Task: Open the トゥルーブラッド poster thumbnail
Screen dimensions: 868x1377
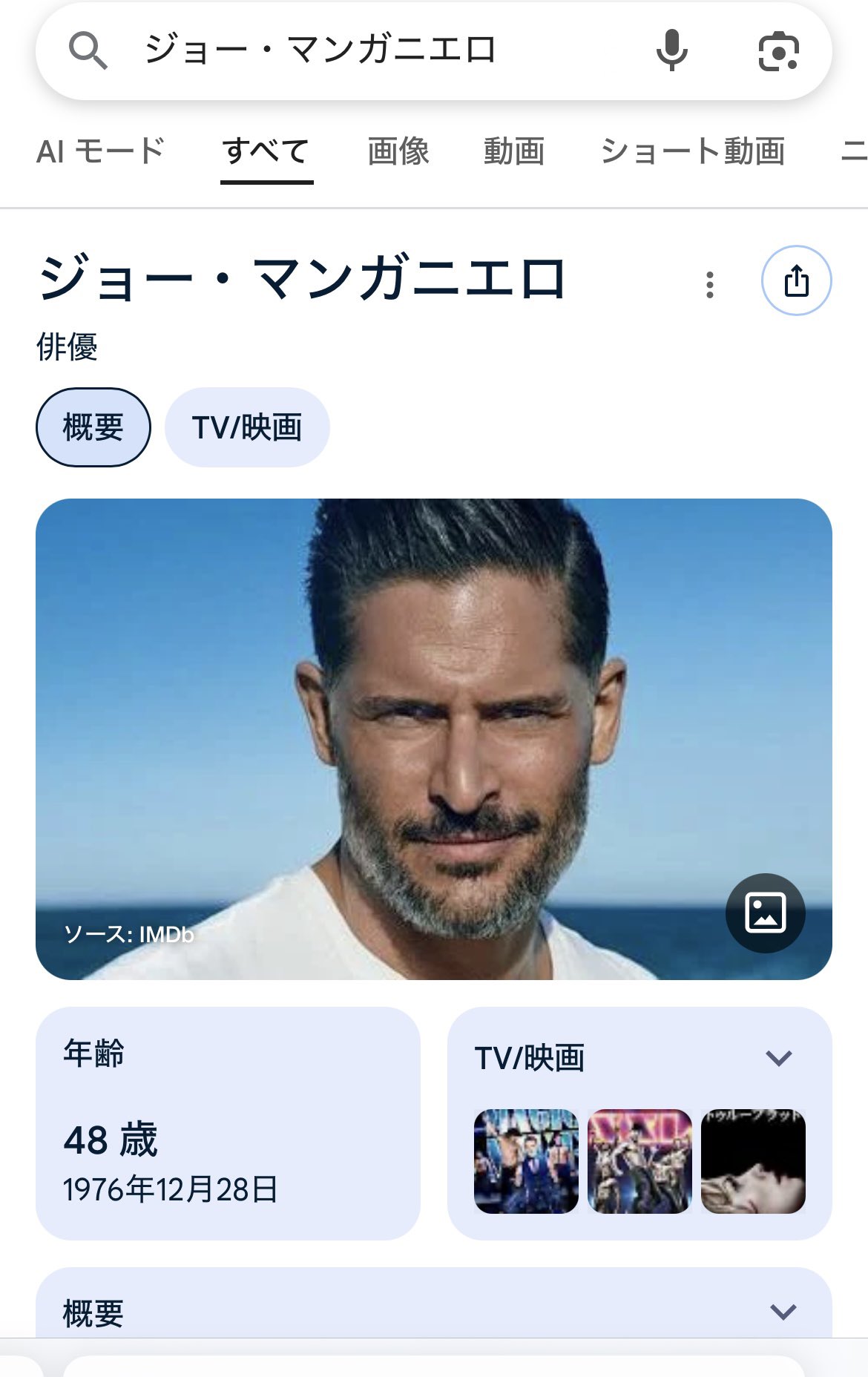Action: [753, 1161]
